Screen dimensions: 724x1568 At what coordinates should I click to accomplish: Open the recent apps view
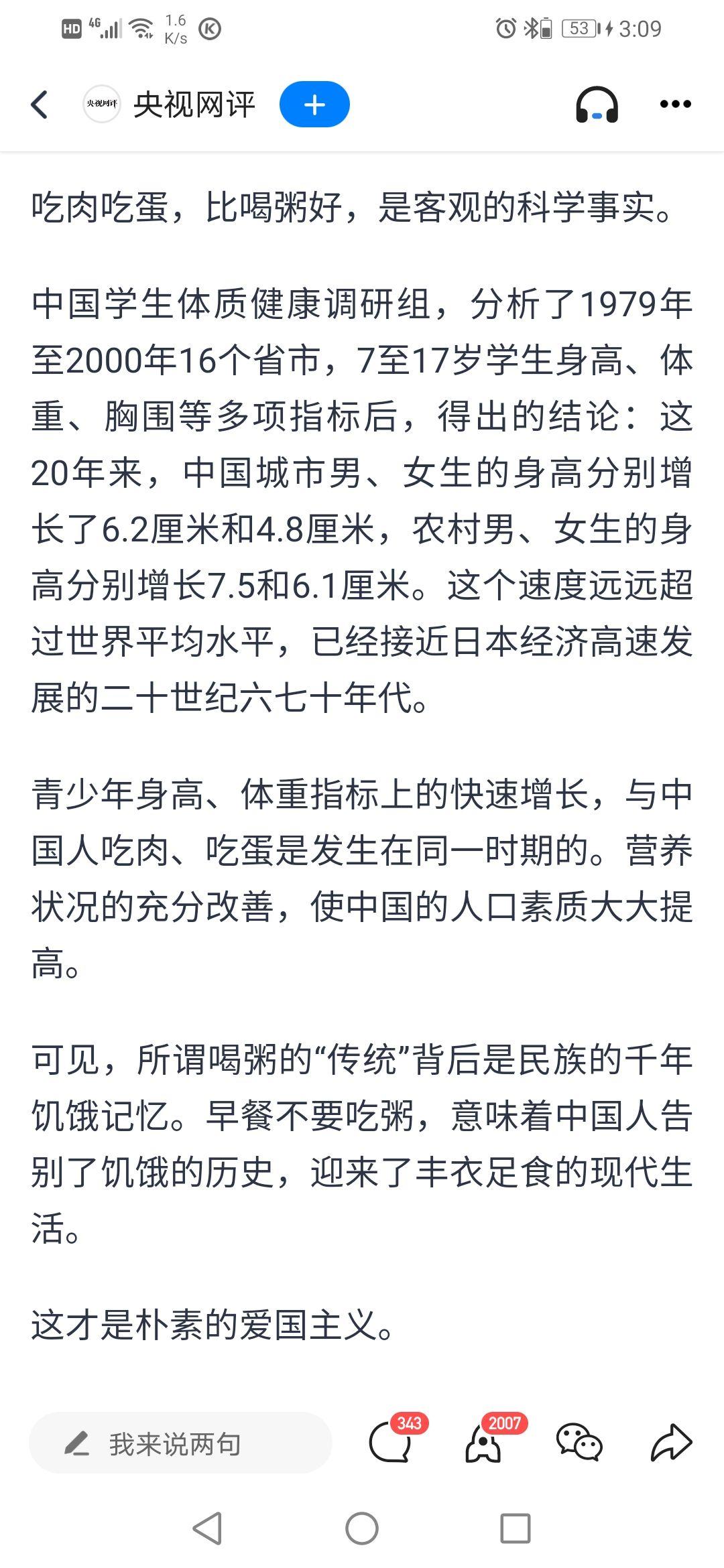tap(516, 1528)
